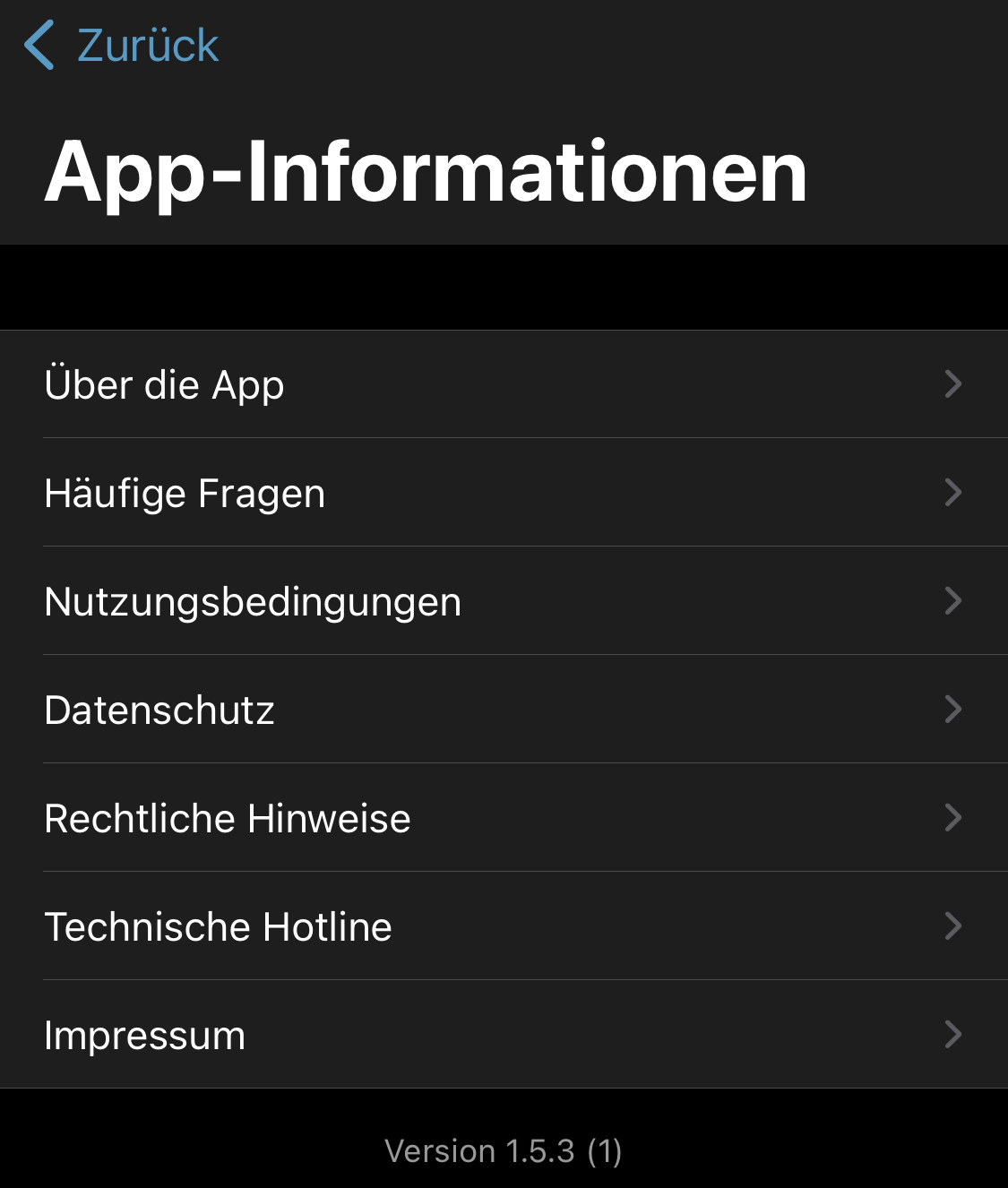Go back using the Zurück button
1008x1188 pixels.
(x=122, y=46)
